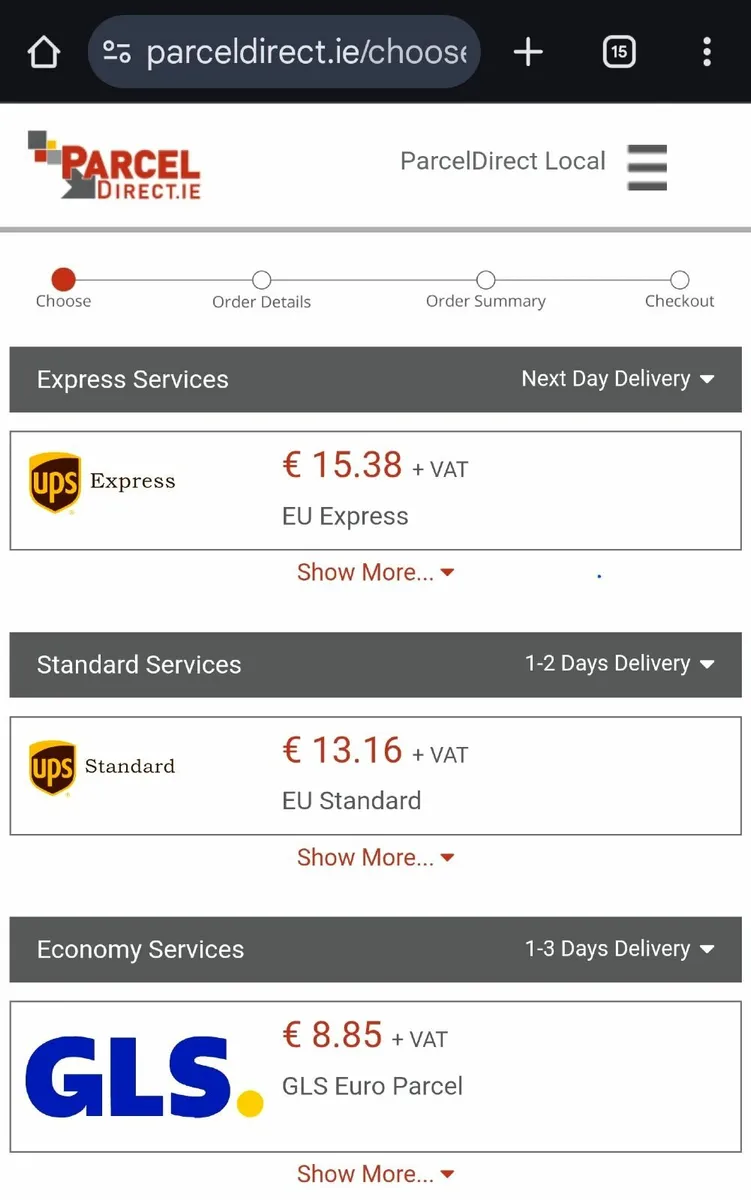Collapse the Economy Services section
This screenshot has width=751, height=1200.
click(707, 950)
